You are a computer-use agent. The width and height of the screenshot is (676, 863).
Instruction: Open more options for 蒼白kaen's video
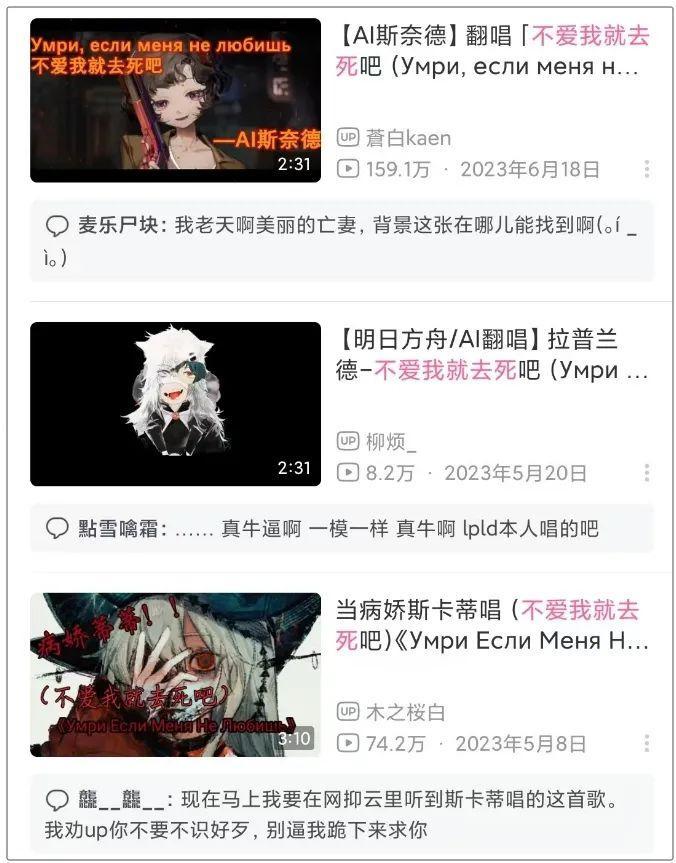tap(647, 169)
